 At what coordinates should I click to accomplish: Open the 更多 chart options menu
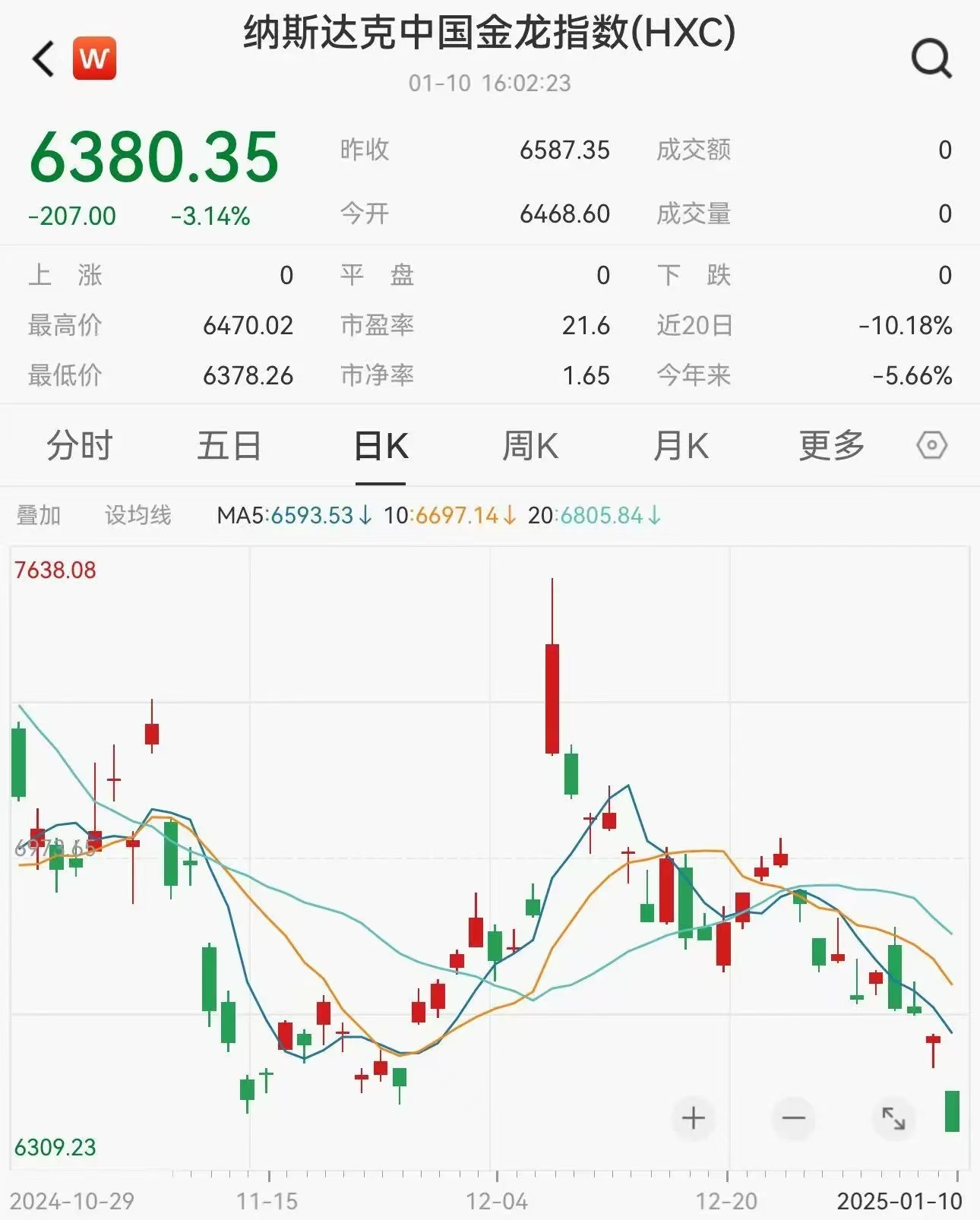[831, 447]
